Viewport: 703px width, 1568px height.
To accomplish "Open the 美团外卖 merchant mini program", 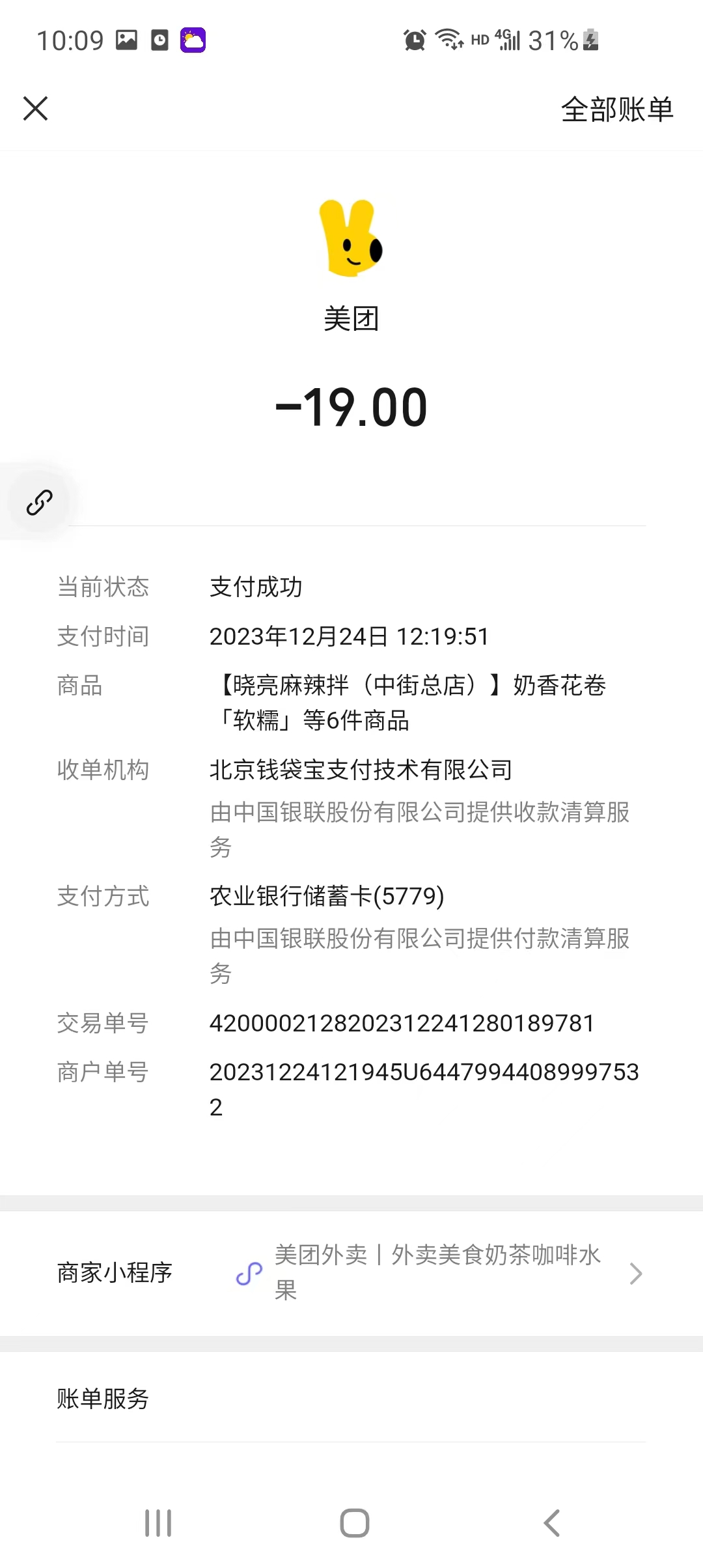I will (436, 1272).
